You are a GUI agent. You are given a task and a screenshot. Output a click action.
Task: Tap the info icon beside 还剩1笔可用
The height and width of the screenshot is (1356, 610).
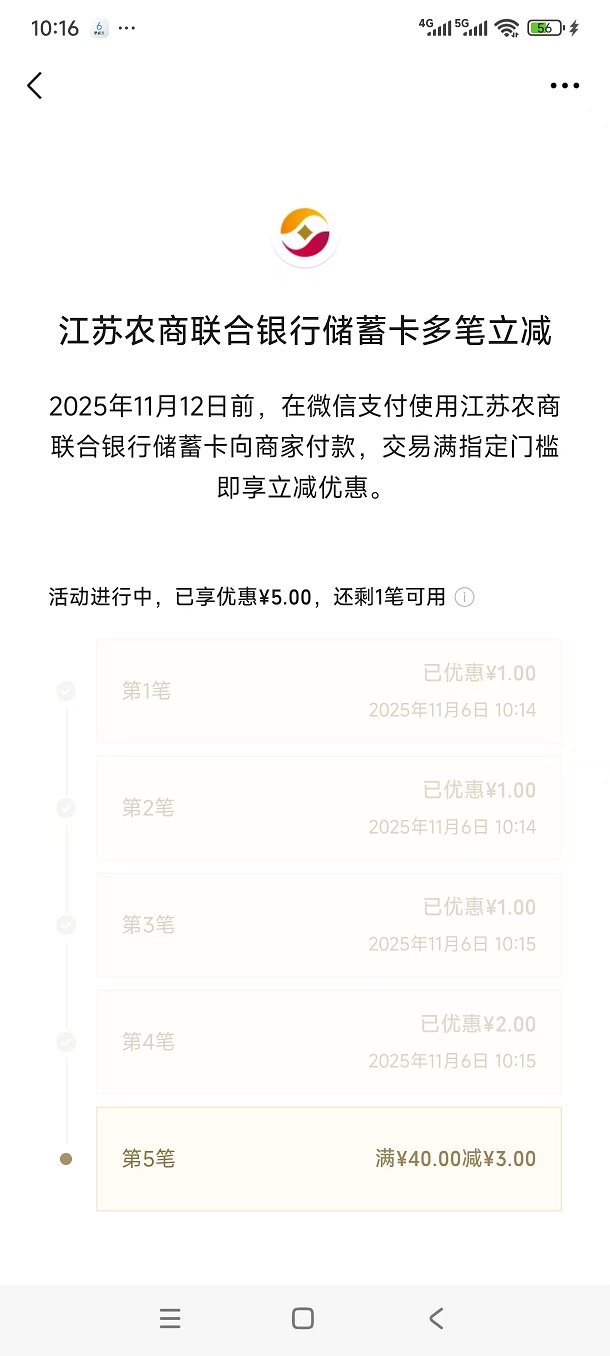(464, 597)
